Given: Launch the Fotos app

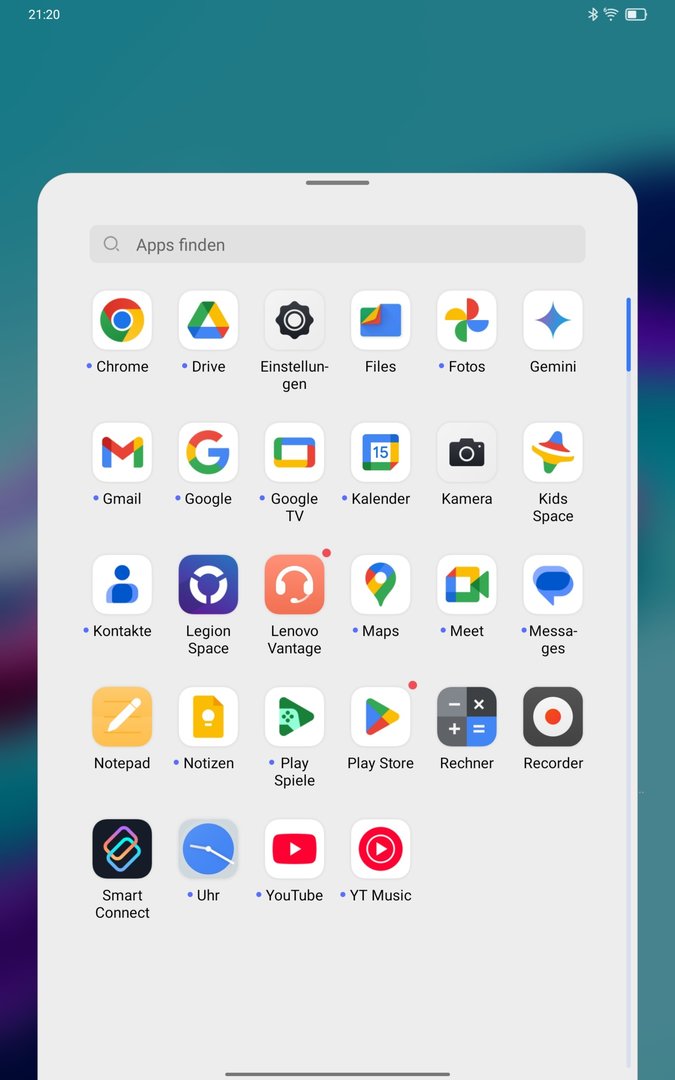Looking at the screenshot, I should pyautogui.click(x=467, y=321).
